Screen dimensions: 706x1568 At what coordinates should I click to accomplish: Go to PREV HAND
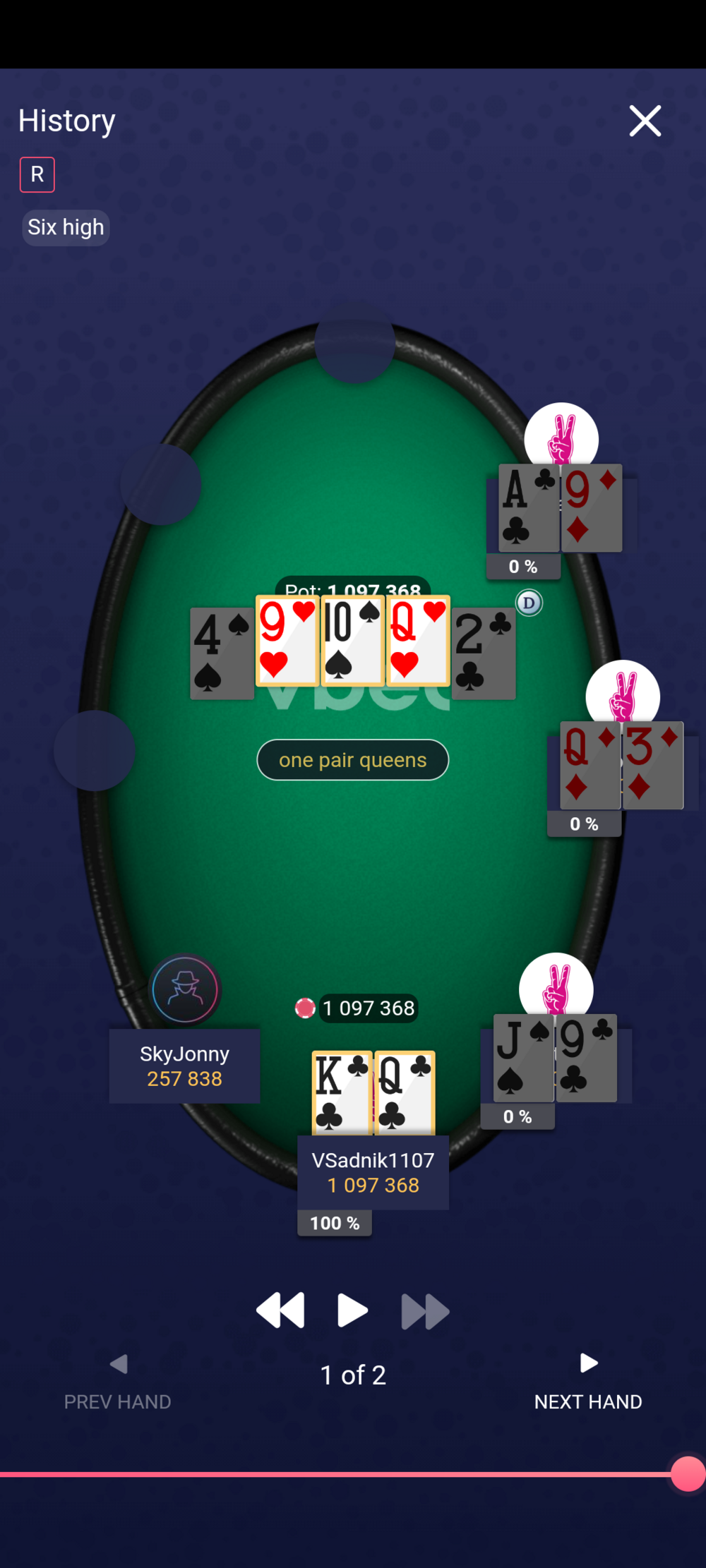(x=118, y=1382)
